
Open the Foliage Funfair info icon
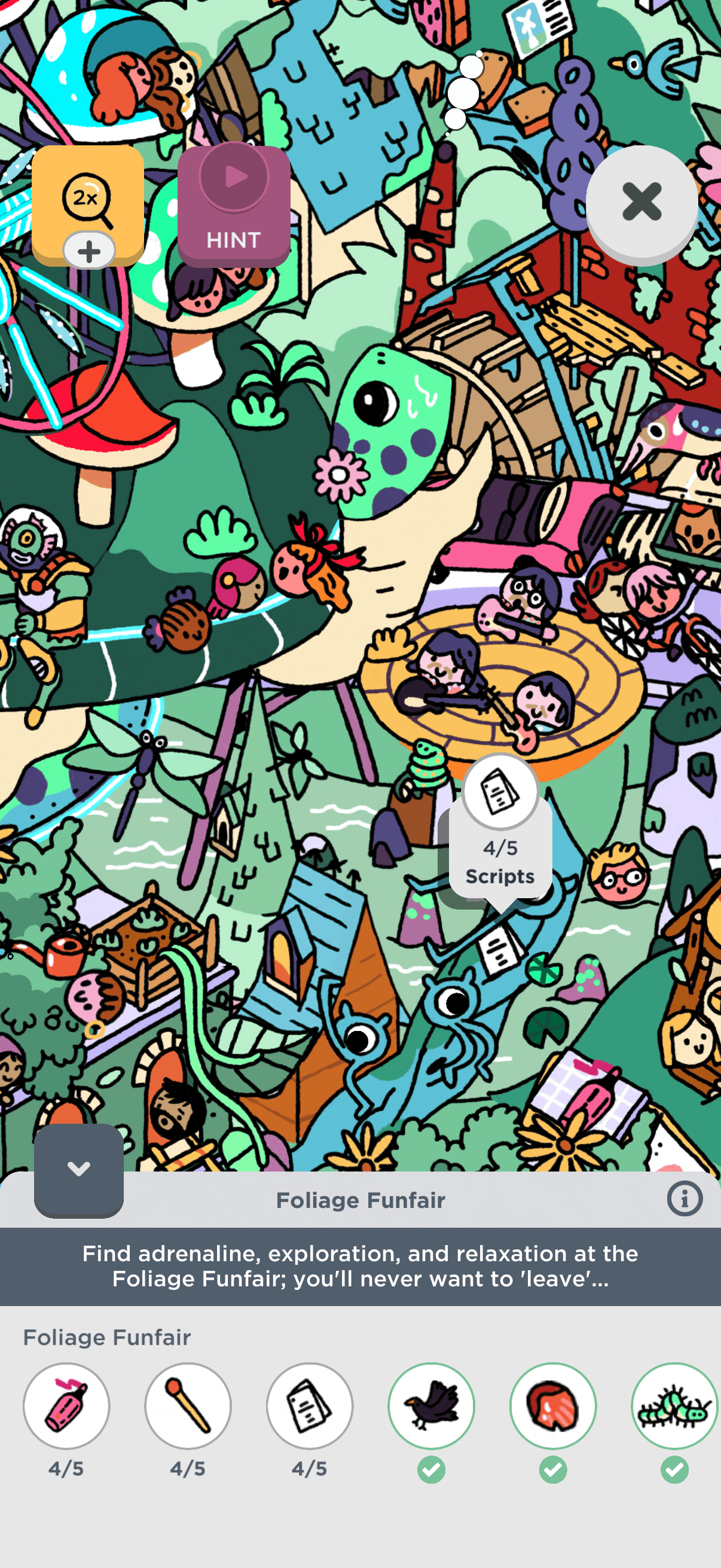tap(685, 1199)
